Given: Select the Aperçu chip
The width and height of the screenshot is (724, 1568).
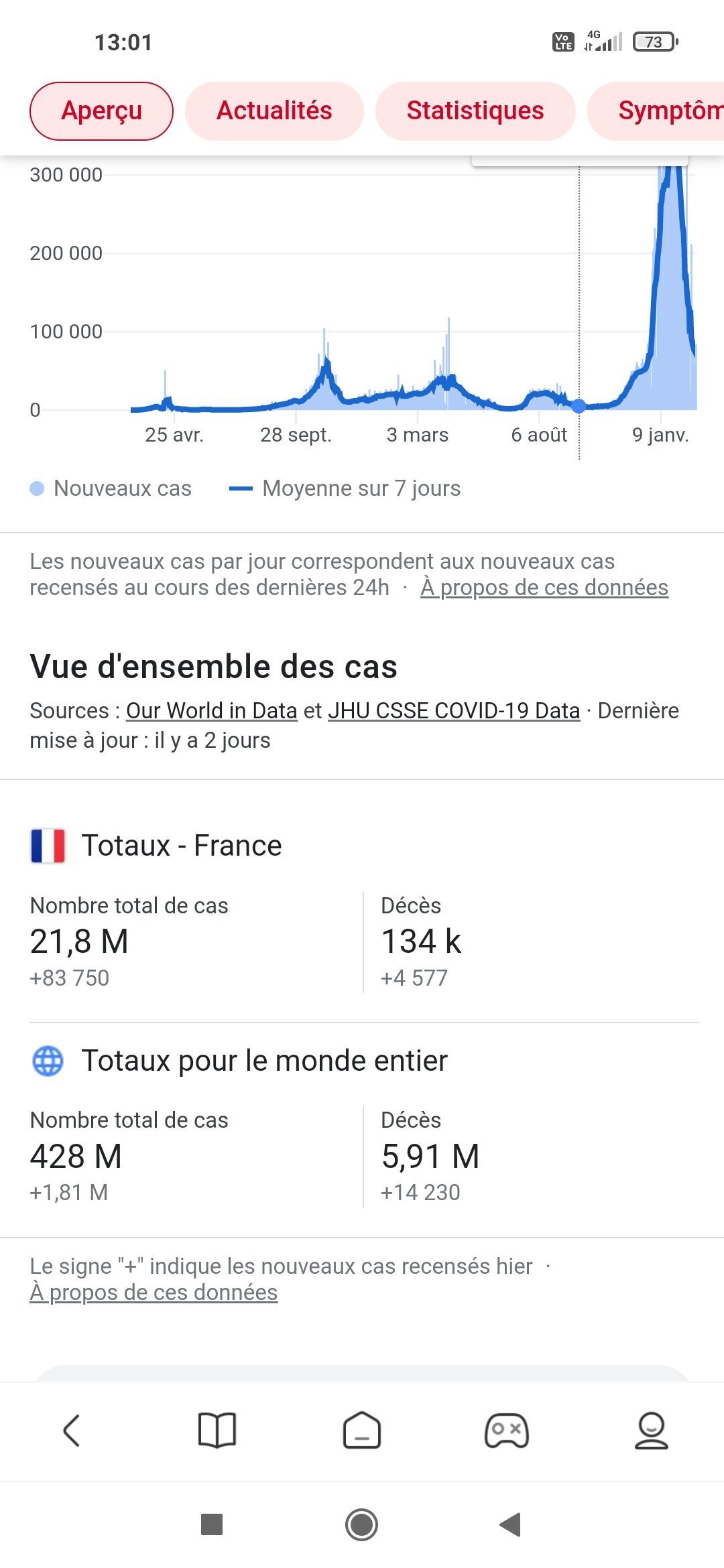Looking at the screenshot, I should (x=101, y=111).
